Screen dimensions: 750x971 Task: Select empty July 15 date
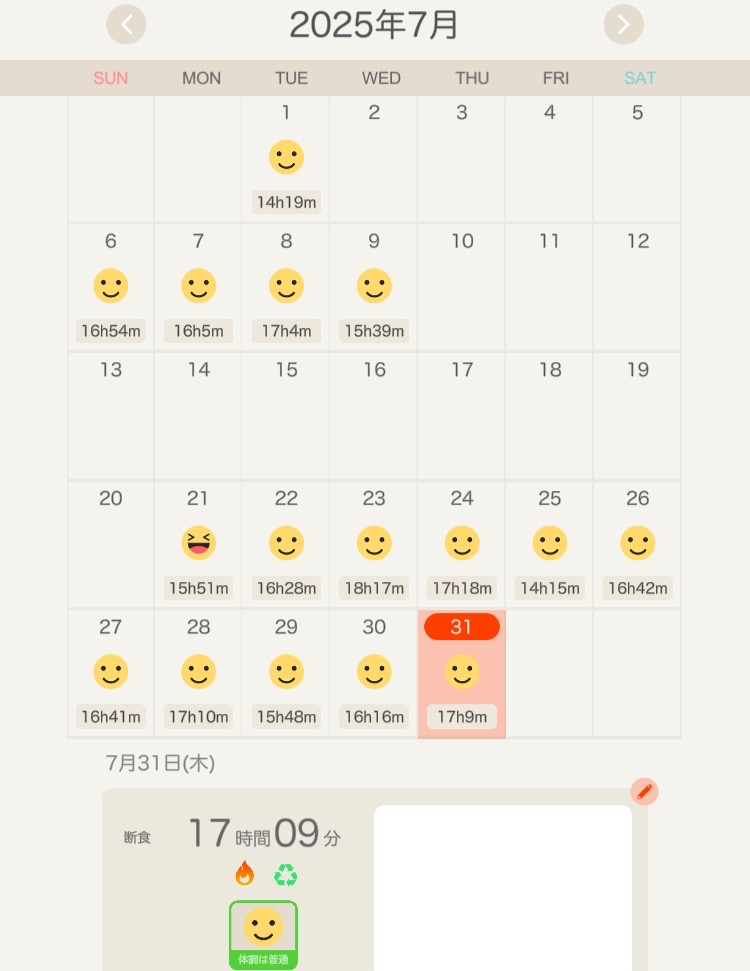(286, 415)
